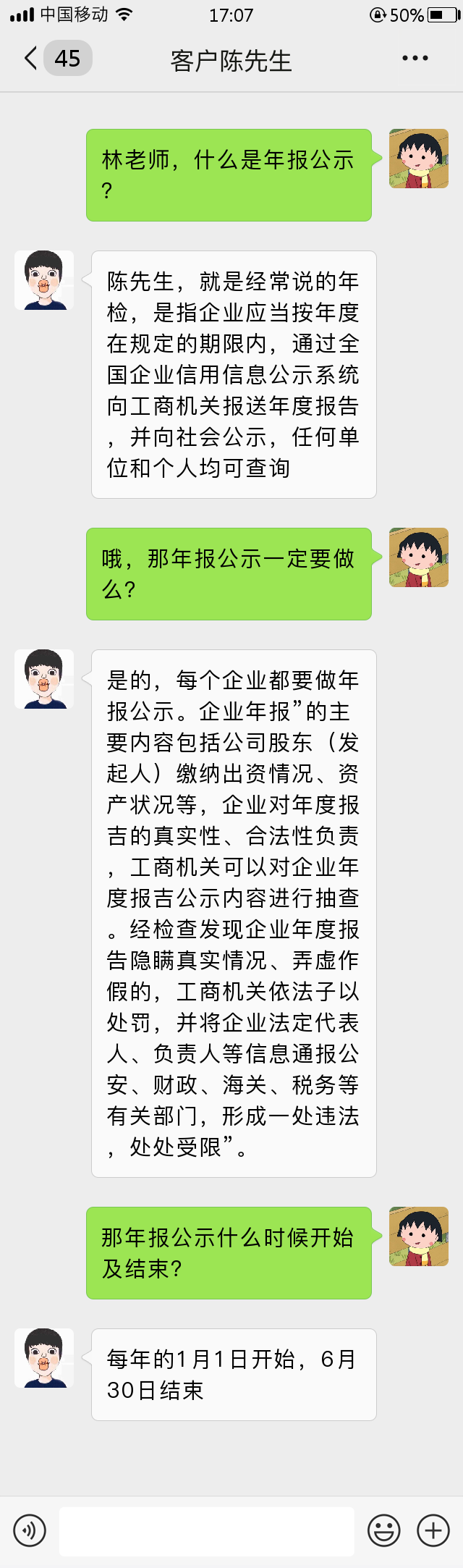The image size is (463, 1568).
Task: Open the plus attachments menu
Action: point(433,1530)
